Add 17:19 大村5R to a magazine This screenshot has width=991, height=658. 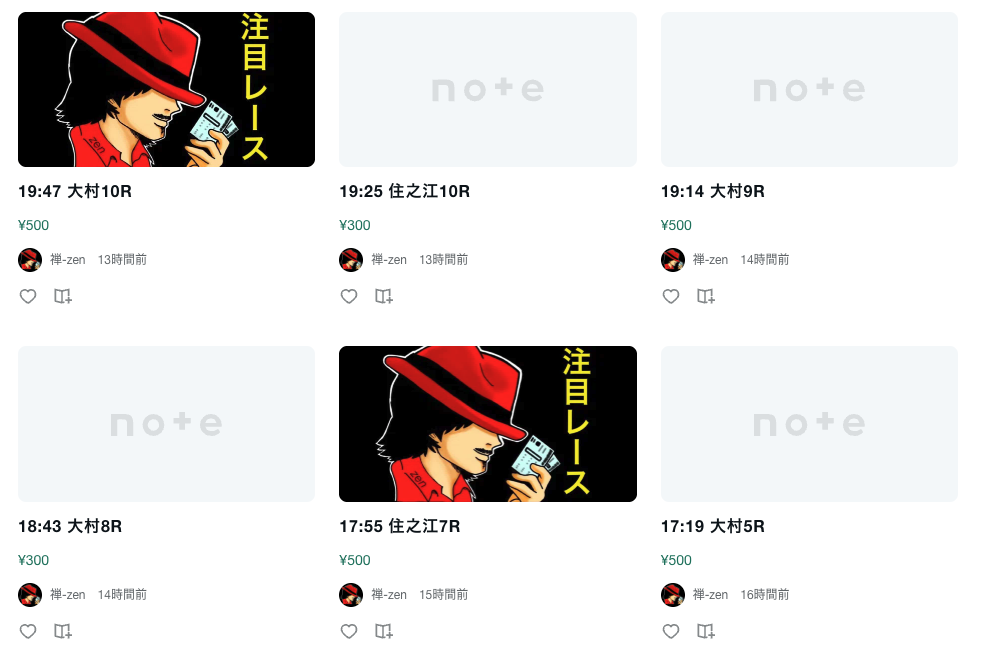coord(706,631)
